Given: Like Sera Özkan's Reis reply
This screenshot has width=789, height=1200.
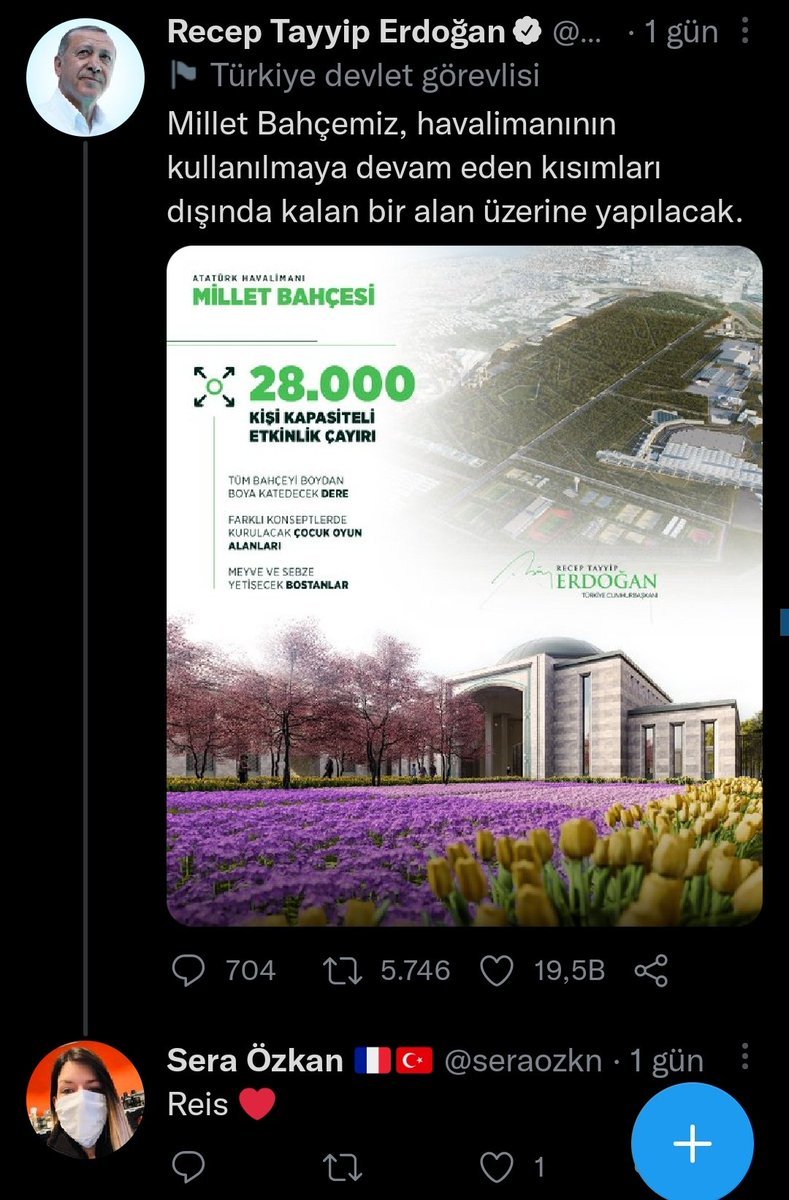Looking at the screenshot, I should (497, 1166).
